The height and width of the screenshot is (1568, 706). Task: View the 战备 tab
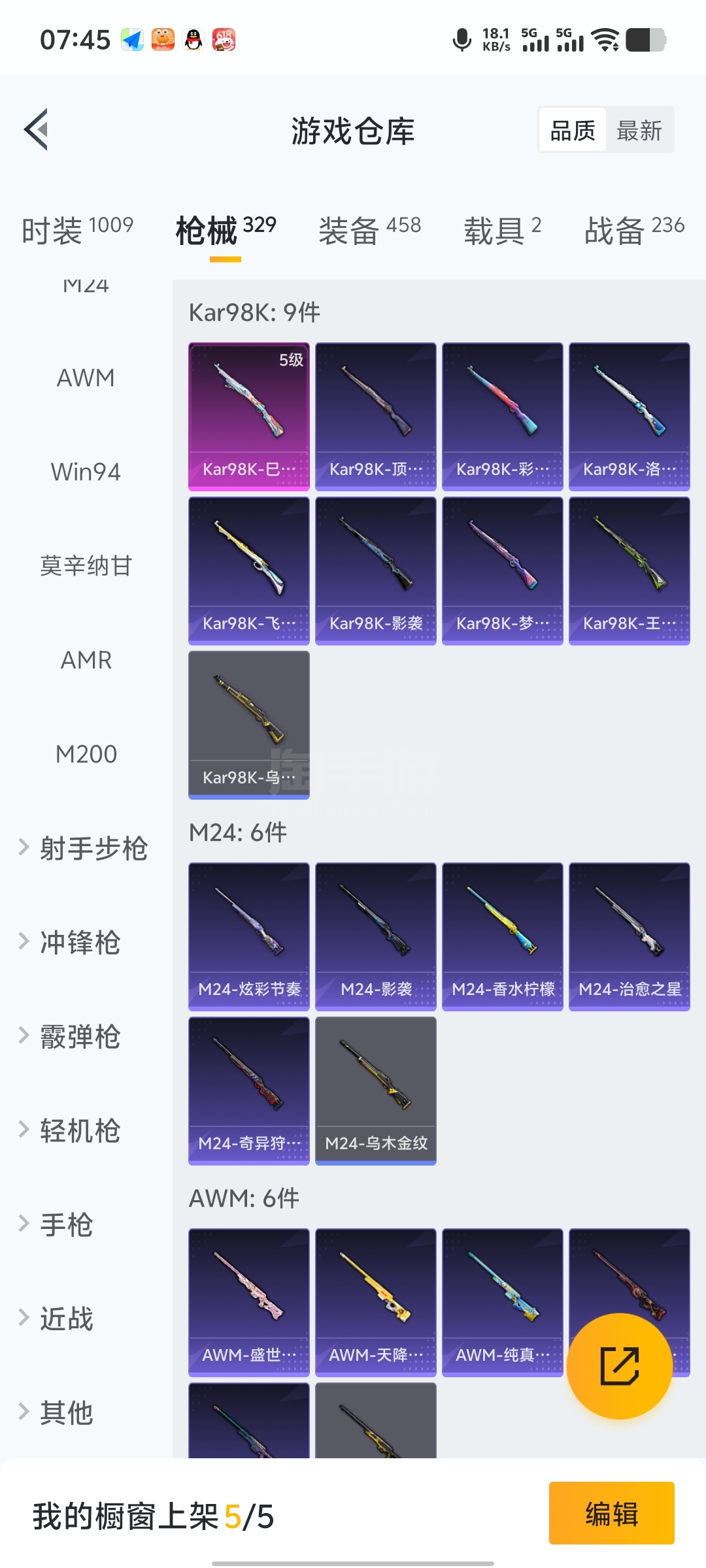click(634, 230)
